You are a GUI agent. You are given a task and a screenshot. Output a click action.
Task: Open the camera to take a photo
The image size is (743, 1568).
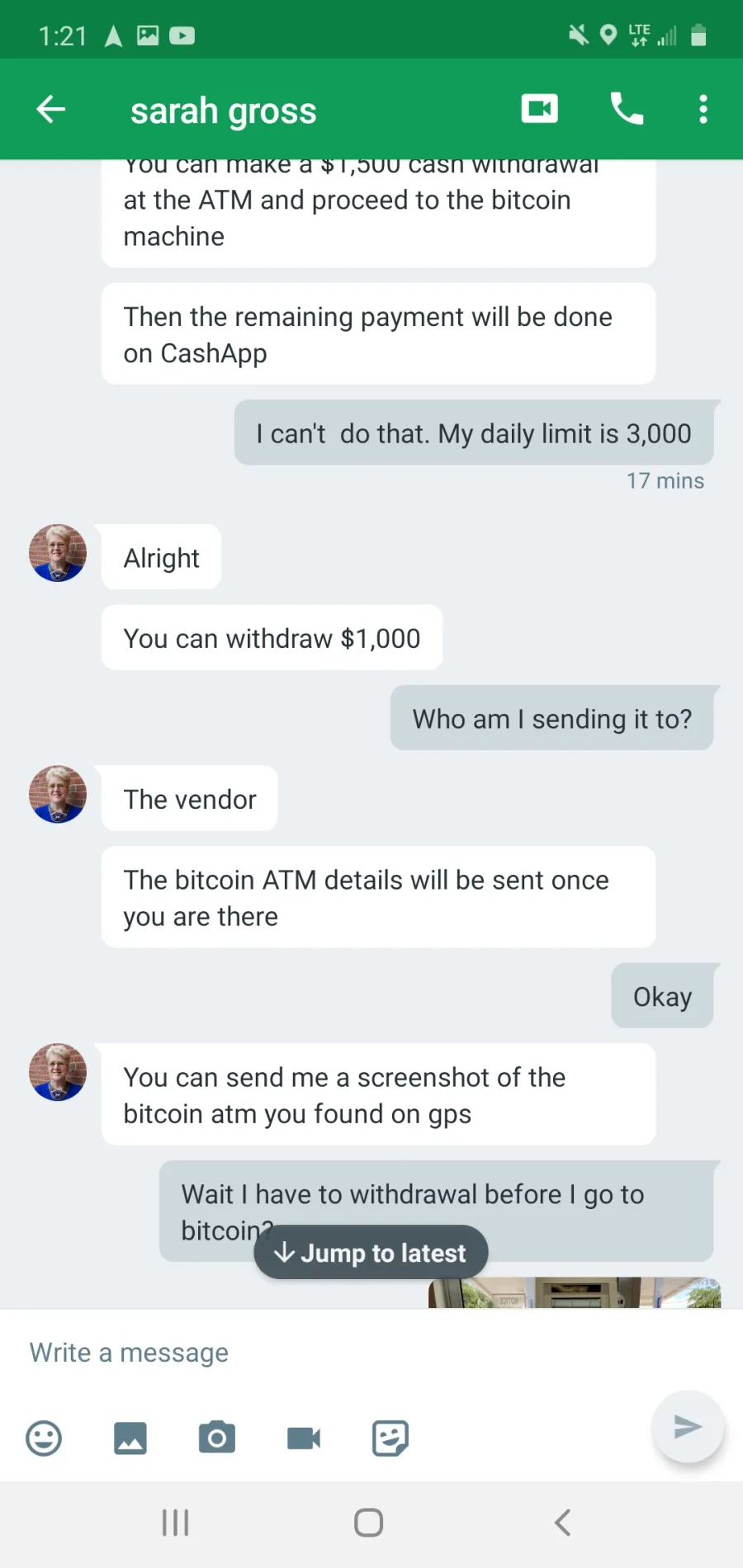tap(217, 1438)
